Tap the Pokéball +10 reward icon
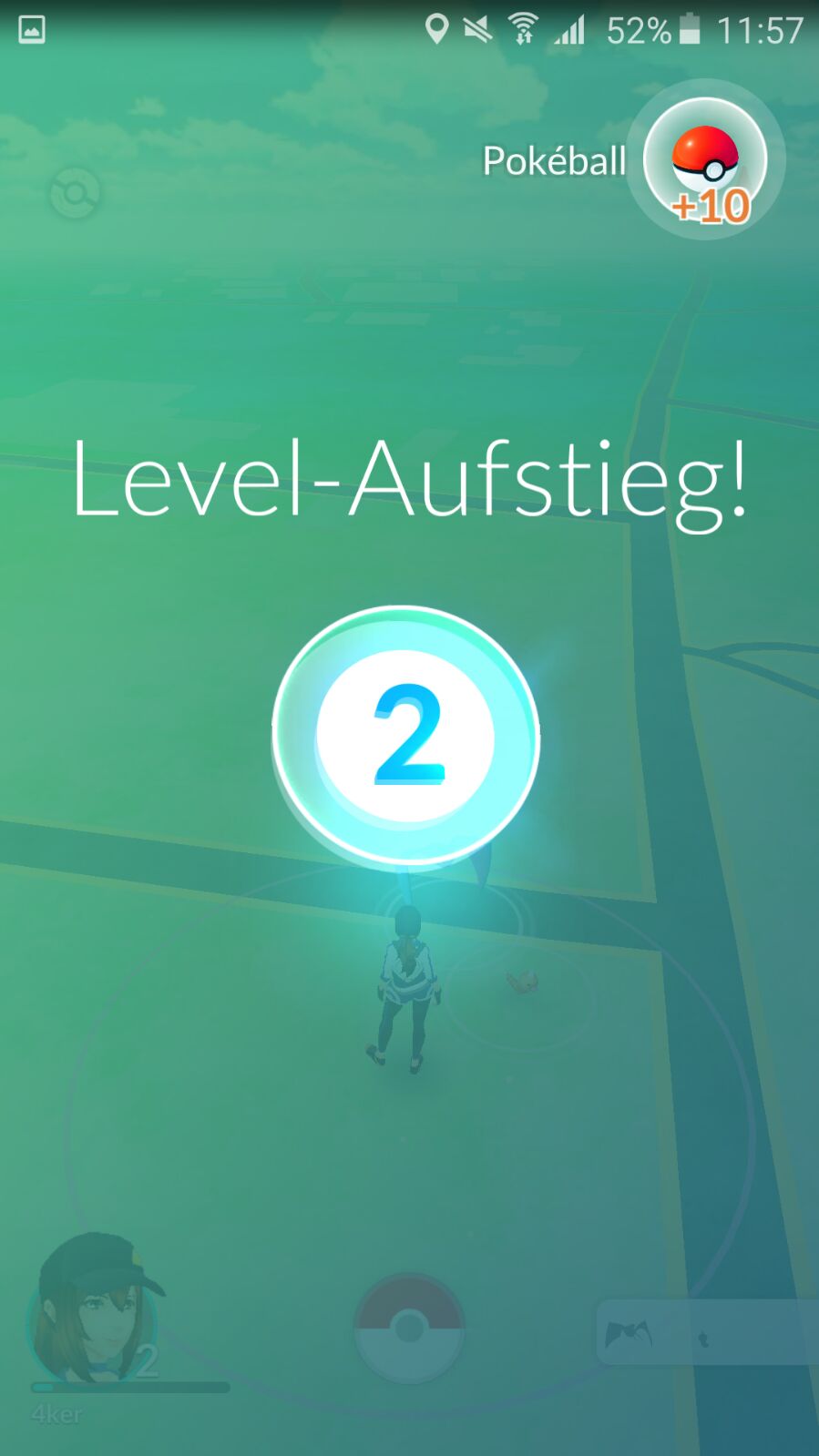 click(x=705, y=161)
